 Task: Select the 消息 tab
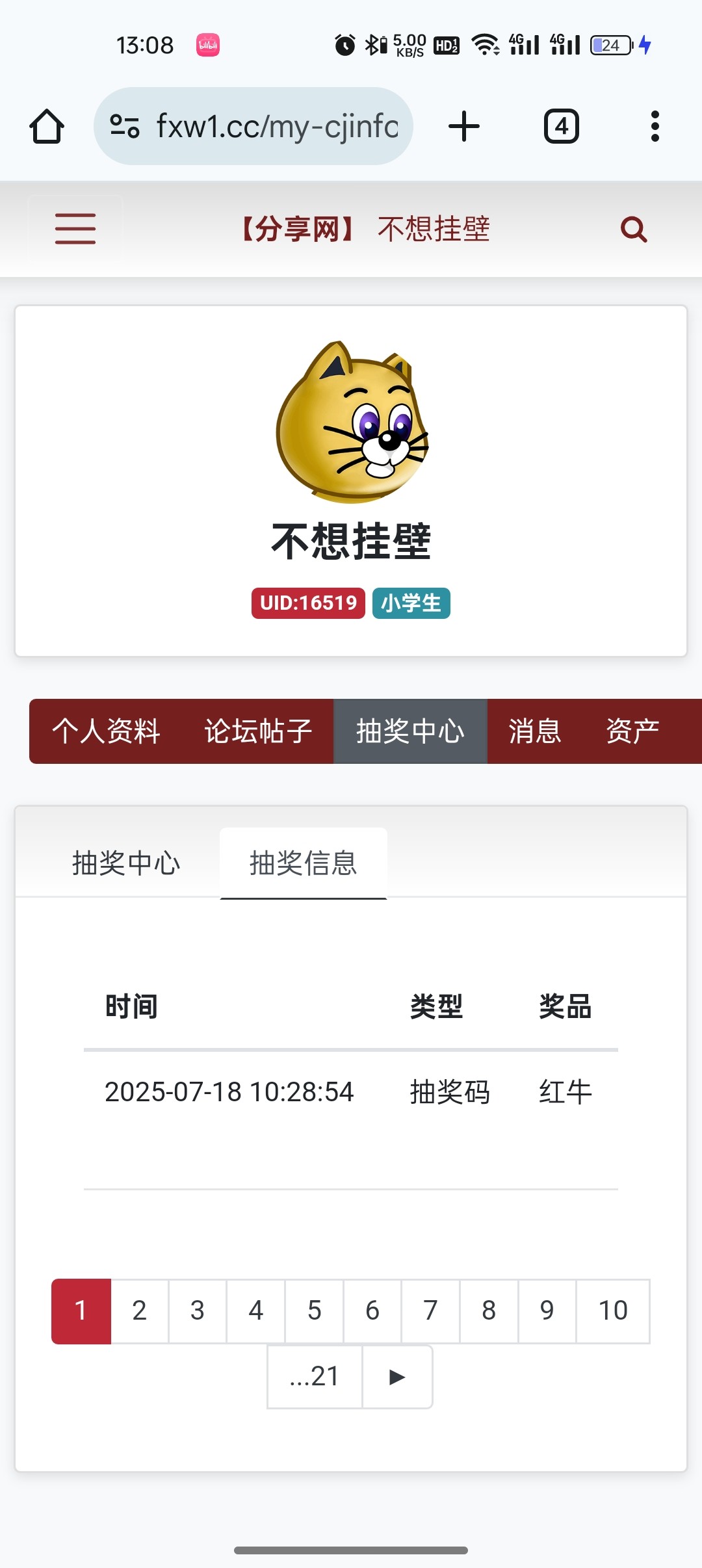(x=536, y=731)
